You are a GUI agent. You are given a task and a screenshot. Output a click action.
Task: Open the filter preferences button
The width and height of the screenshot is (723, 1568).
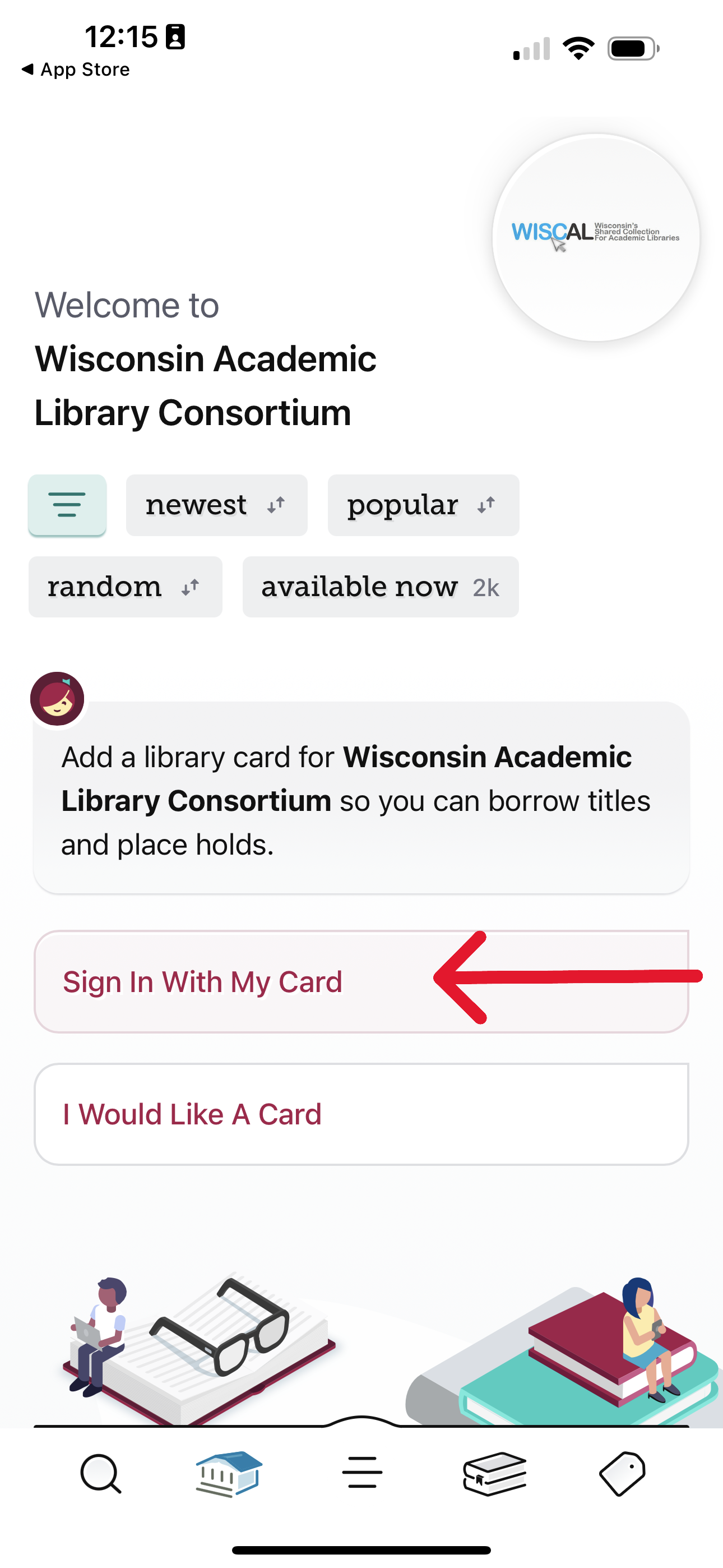pos(67,505)
